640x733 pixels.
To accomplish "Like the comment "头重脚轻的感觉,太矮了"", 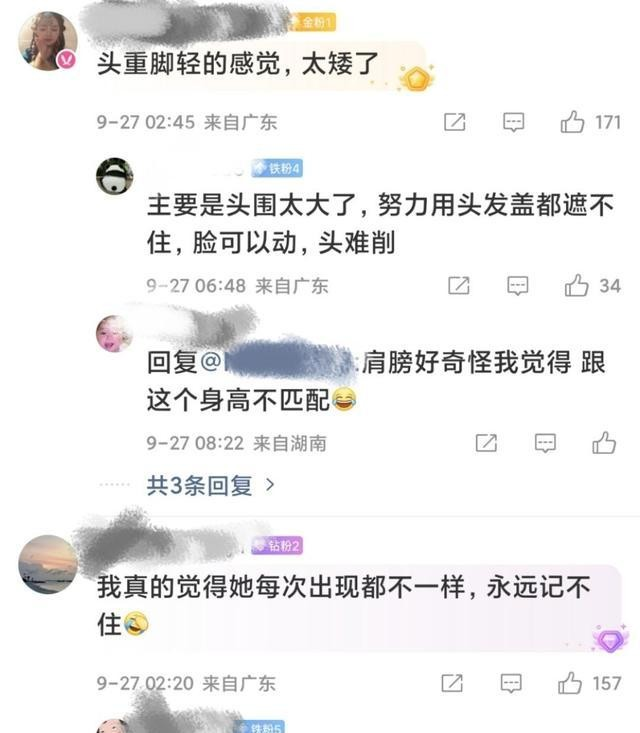I will pyautogui.click(x=573, y=122).
